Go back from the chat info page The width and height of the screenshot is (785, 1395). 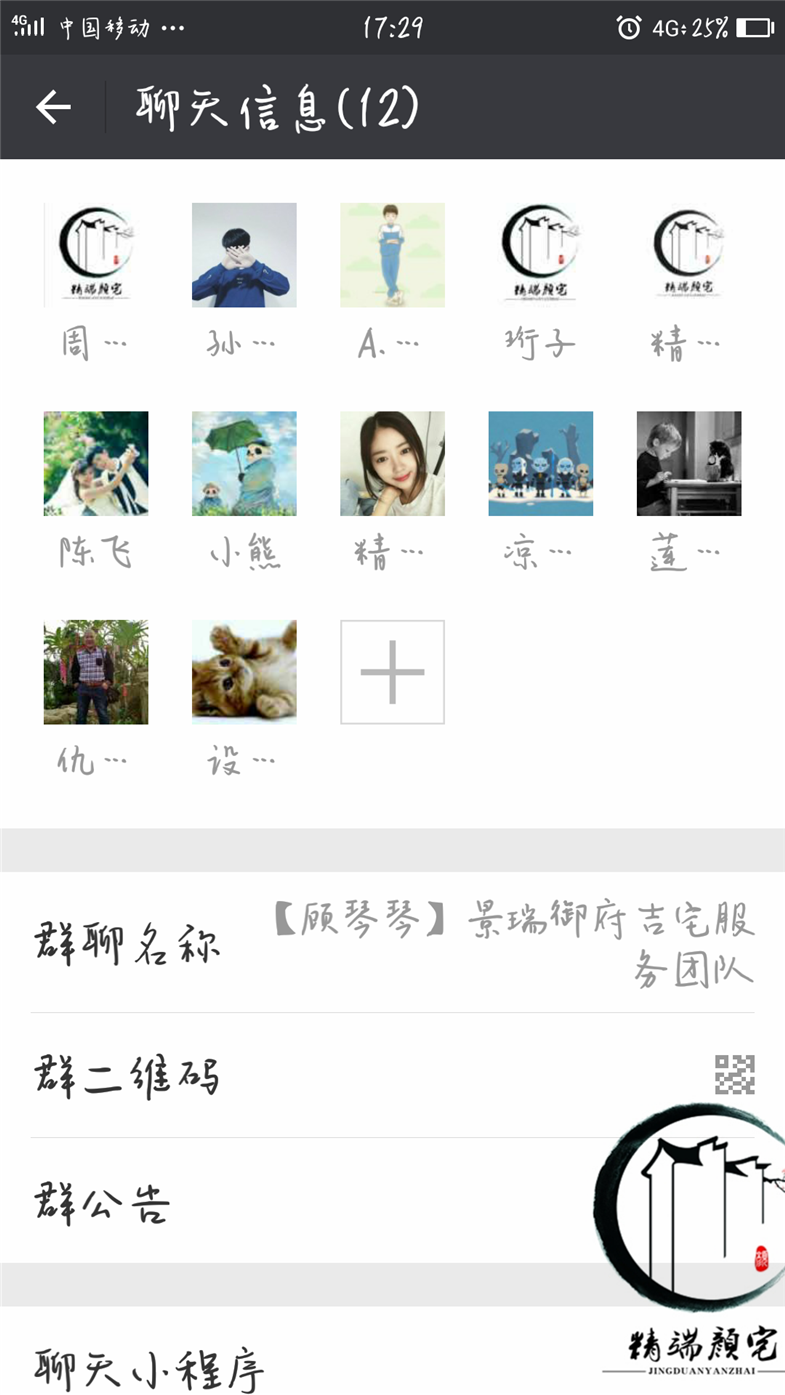(53, 108)
